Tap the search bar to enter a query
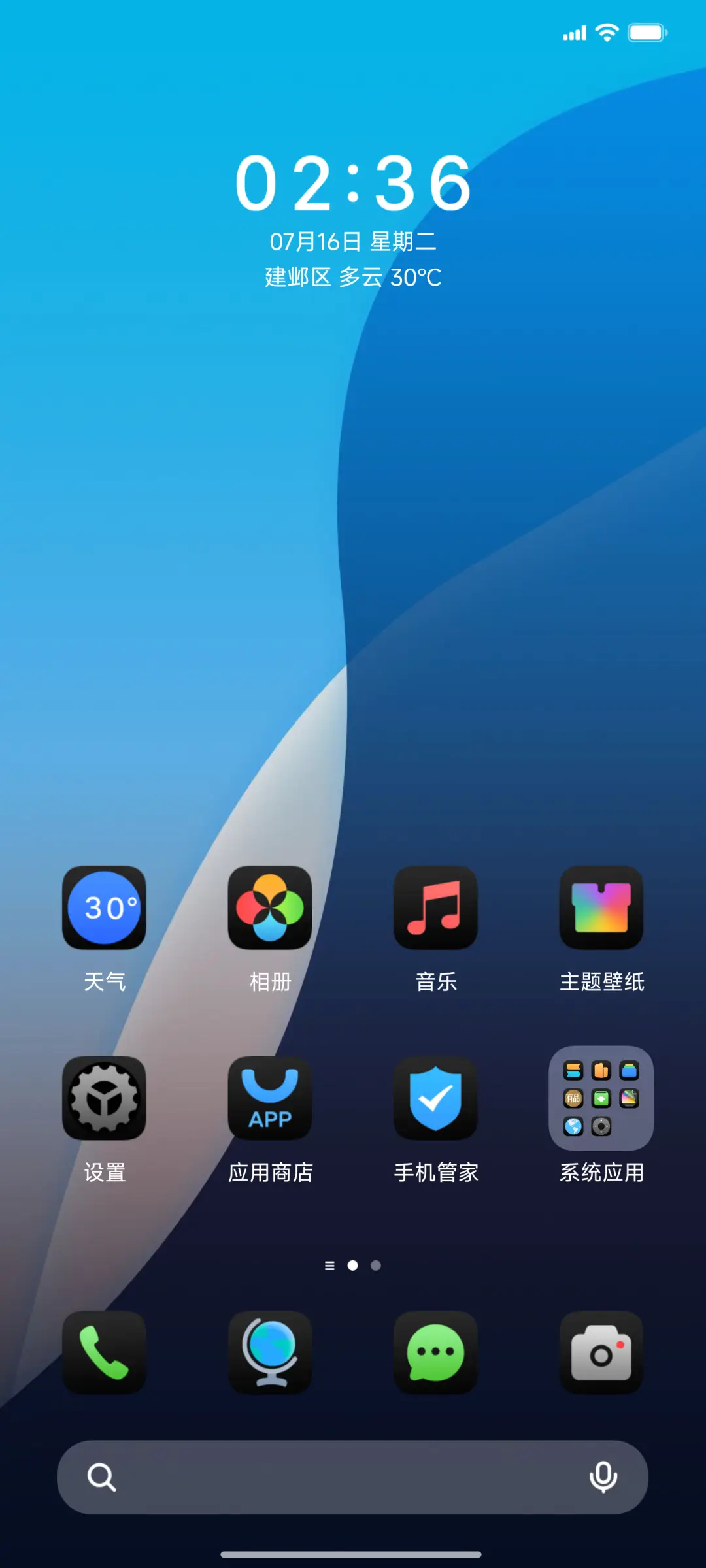The width and height of the screenshot is (706, 1568). click(353, 1477)
